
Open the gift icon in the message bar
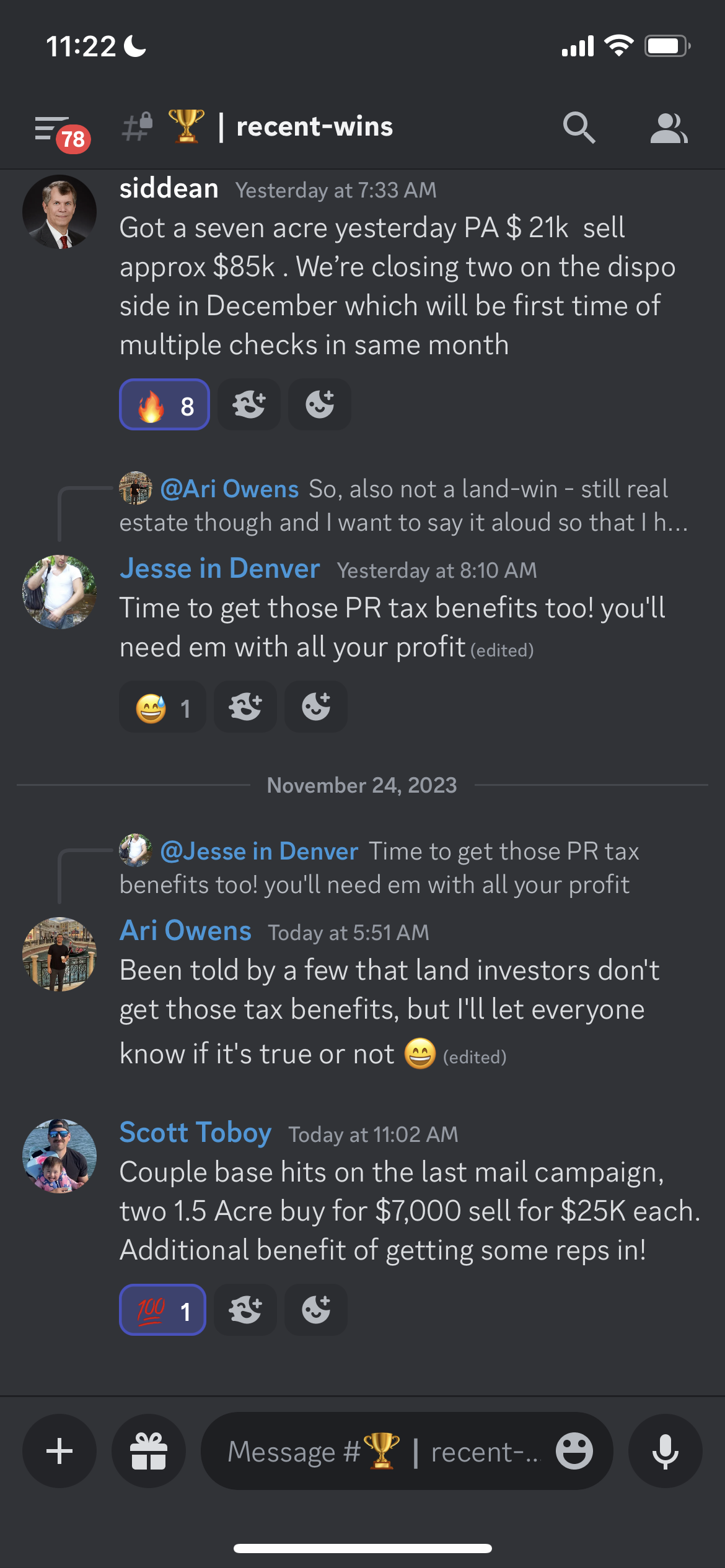coord(149,1451)
